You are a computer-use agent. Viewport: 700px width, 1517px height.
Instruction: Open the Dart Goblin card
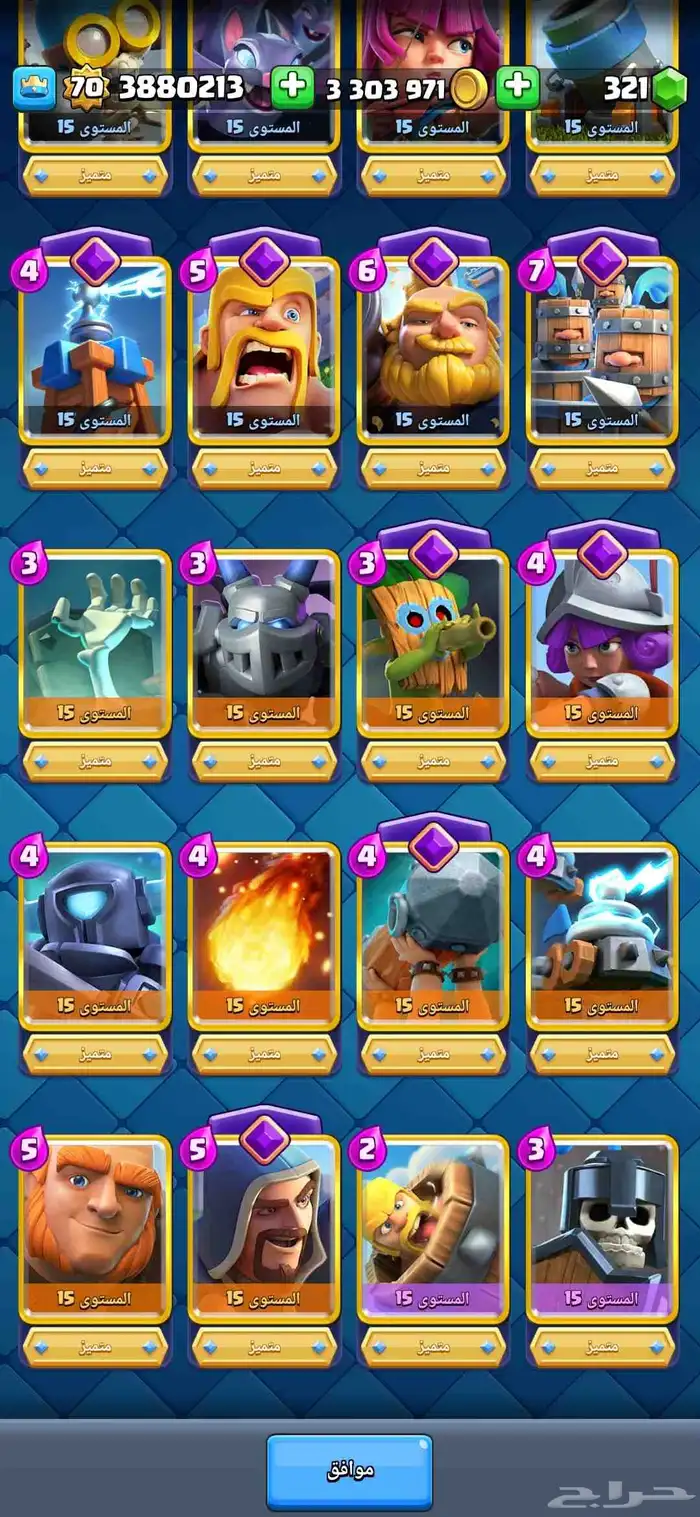click(433, 643)
